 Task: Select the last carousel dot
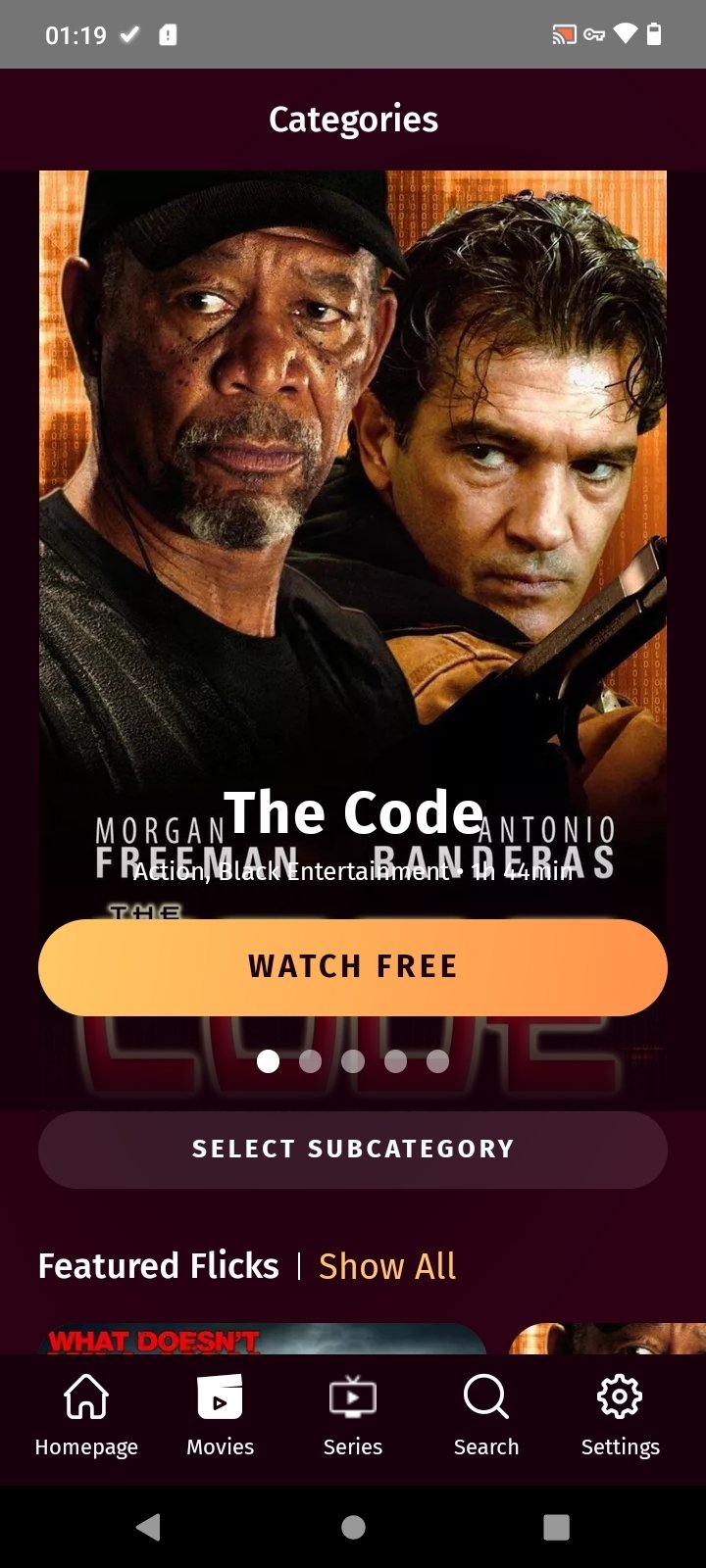(437, 1061)
